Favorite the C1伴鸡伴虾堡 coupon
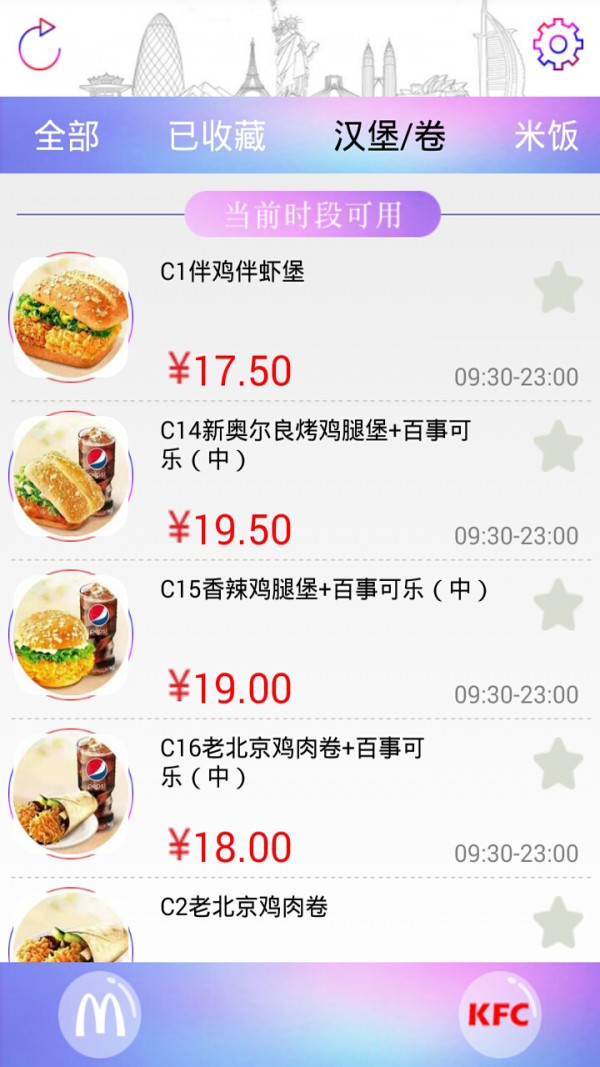The width and height of the screenshot is (600, 1067). [558, 289]
